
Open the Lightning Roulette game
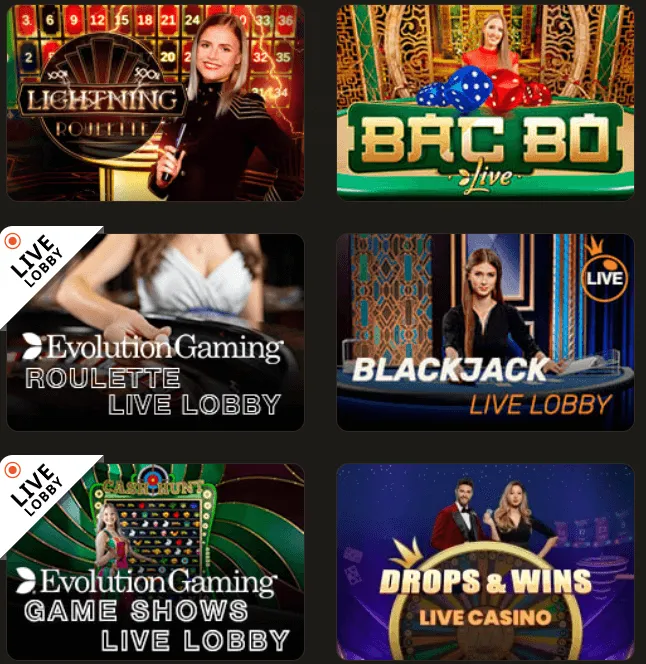tap(155, 102)
